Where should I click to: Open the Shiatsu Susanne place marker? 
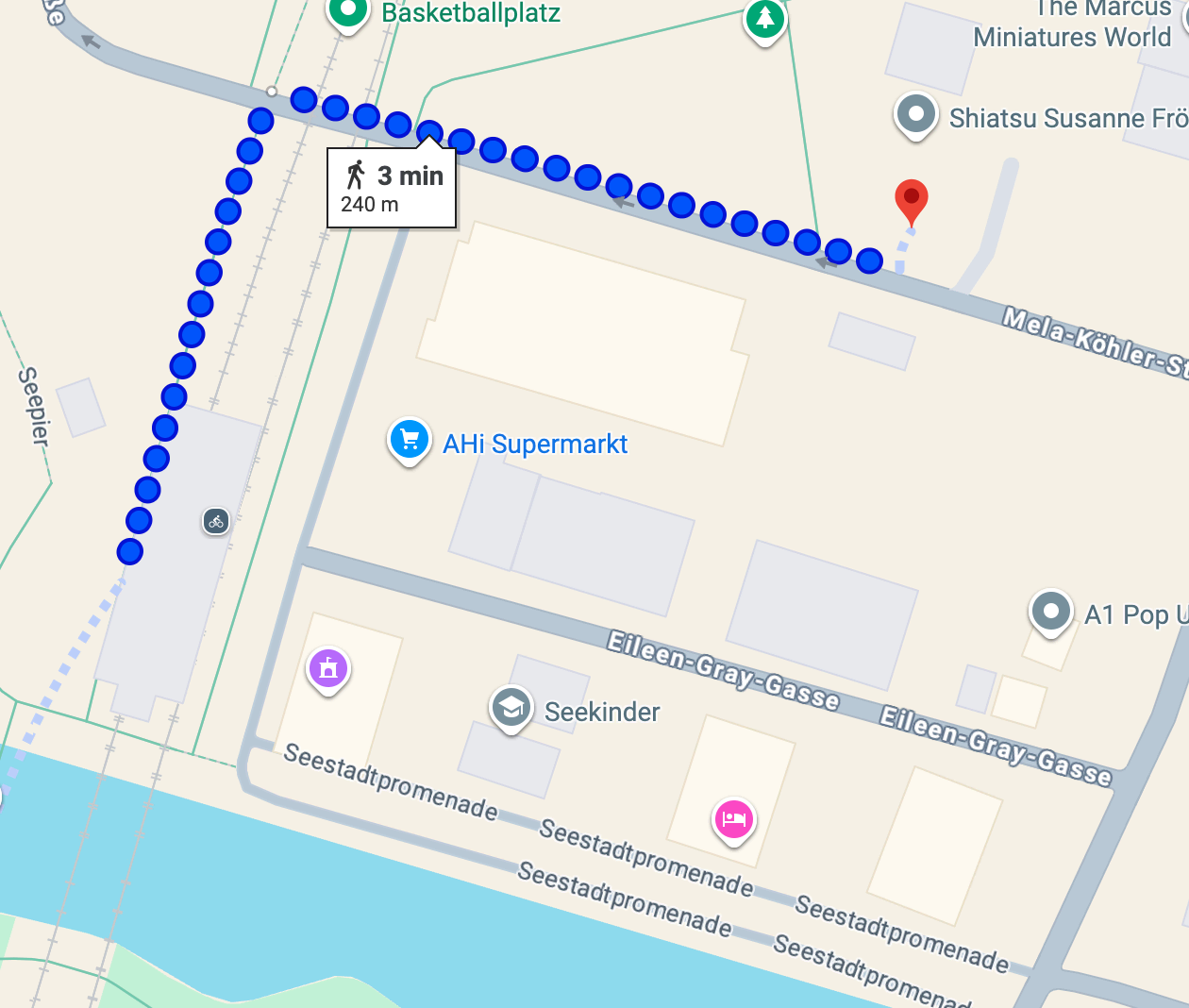pos(914,115)
